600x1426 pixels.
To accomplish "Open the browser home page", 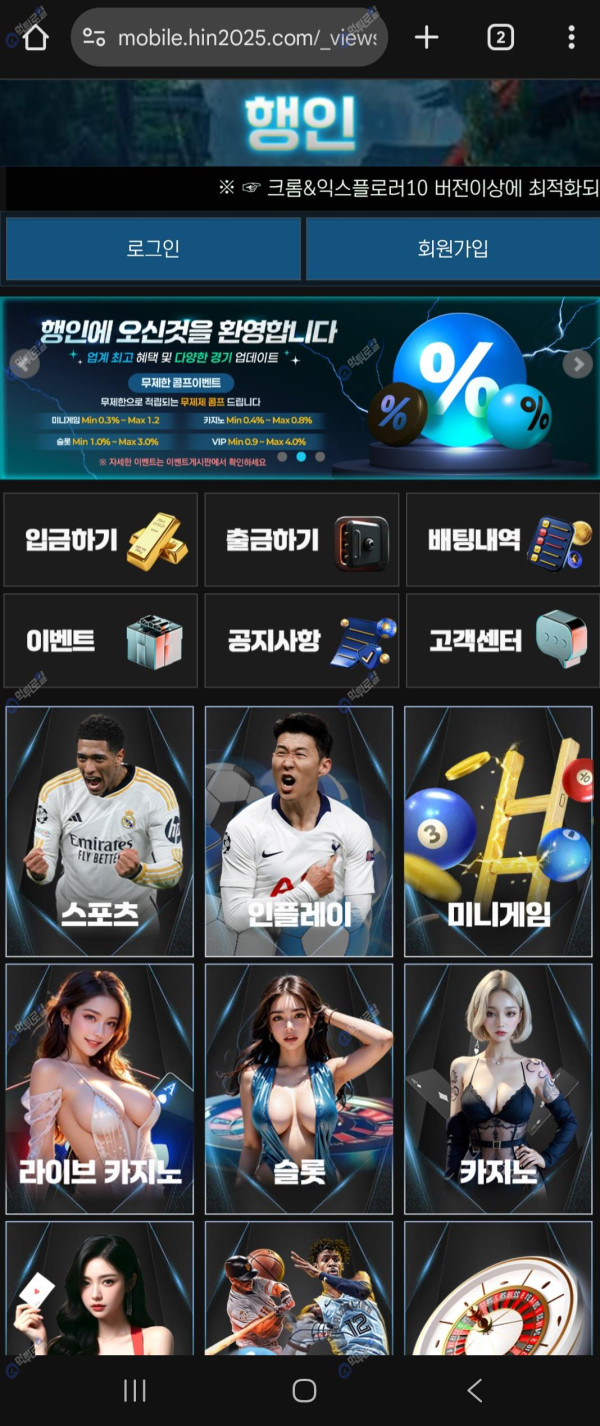I will click(35, 38).
